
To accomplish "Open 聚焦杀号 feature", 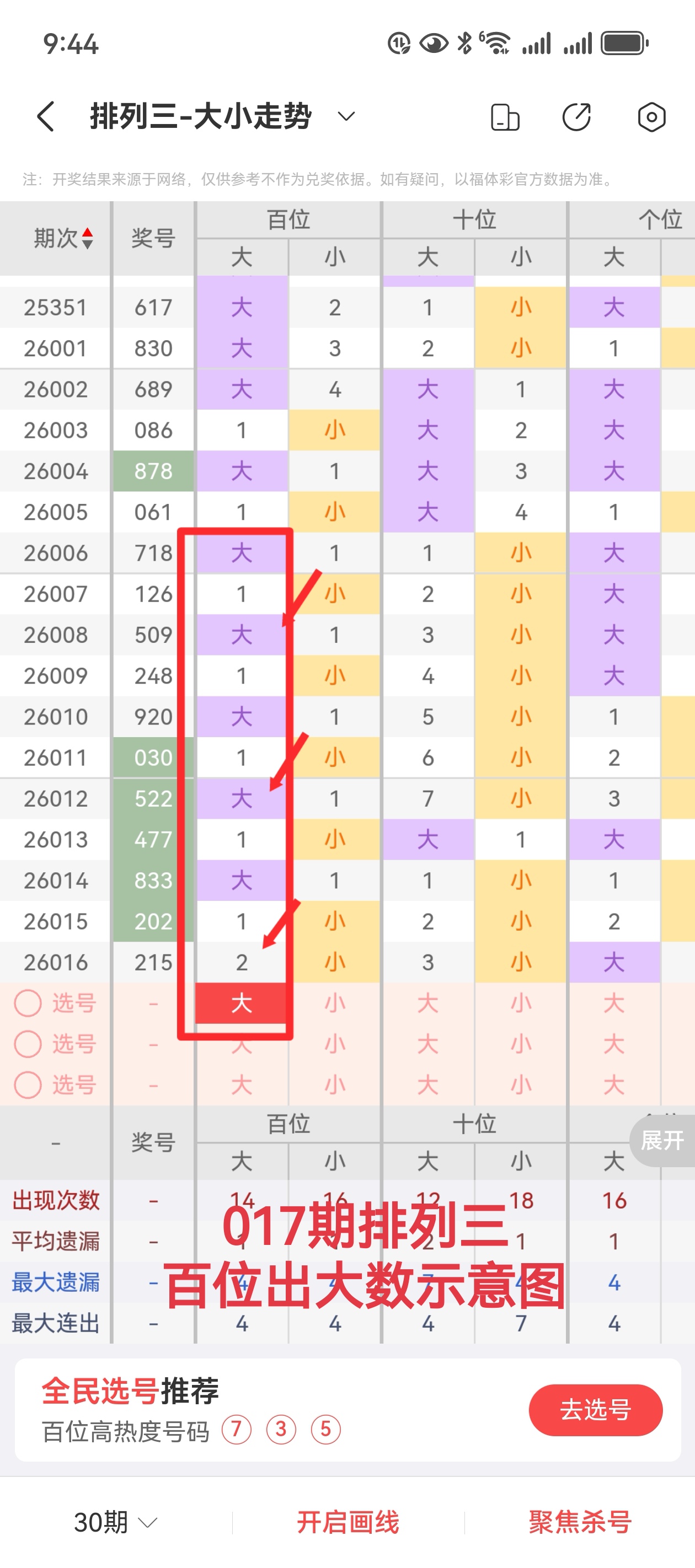I will click(579, 1522).
